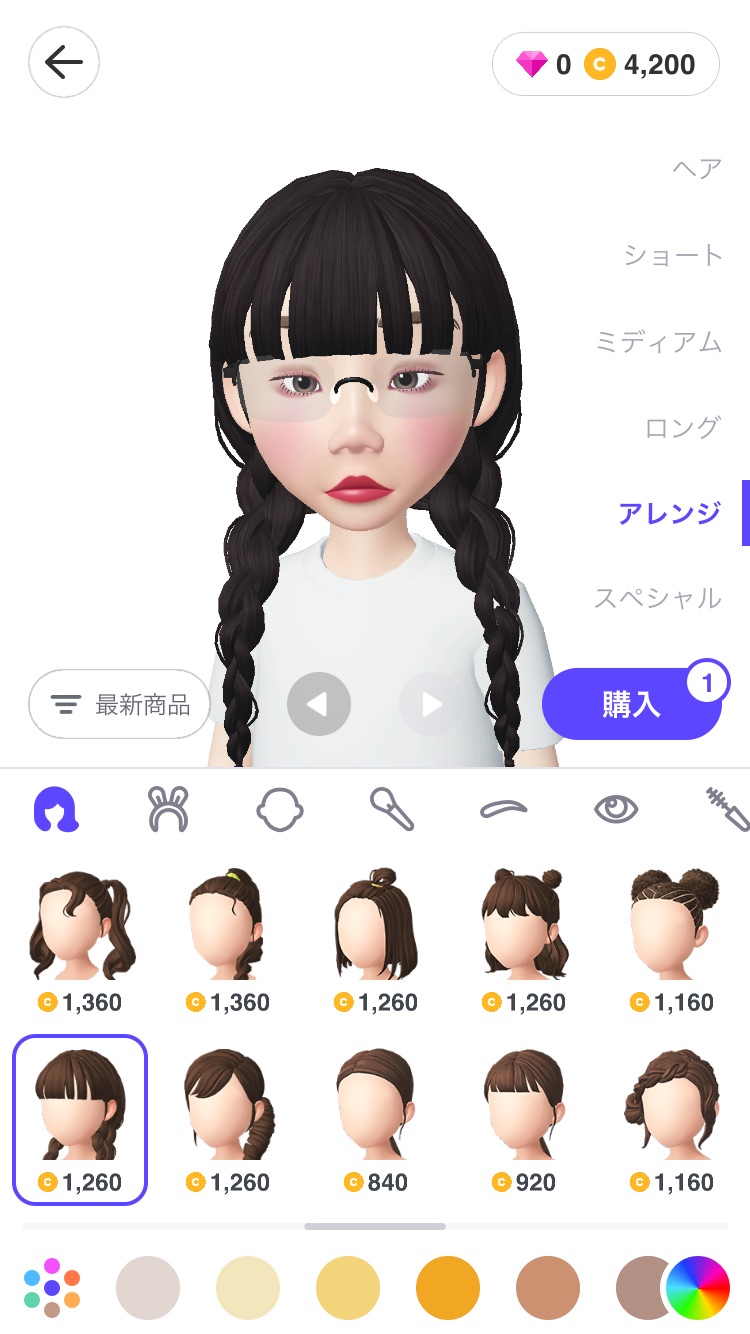Switch to the face shape tab
Image resolution: width=750 pixels, height=1334 pixels.
click(279, 809)
